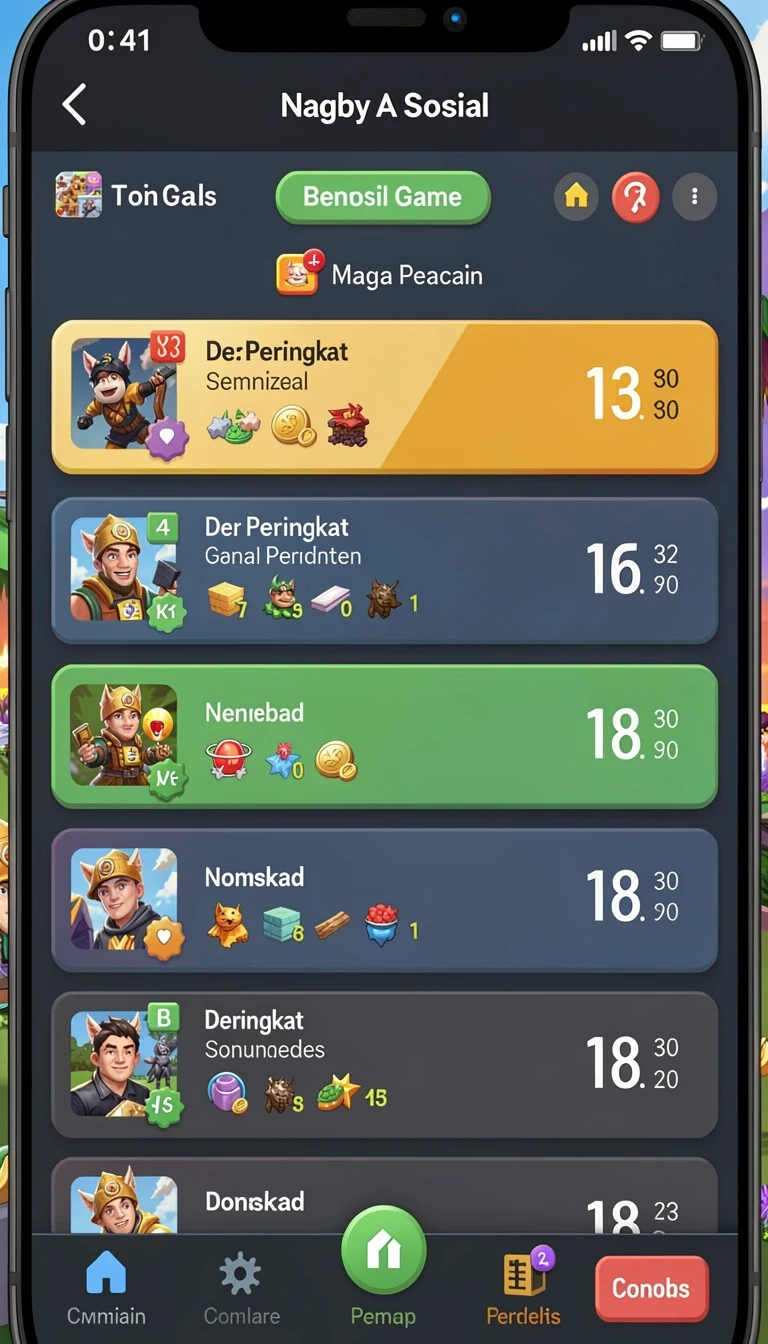Go back using the top arrow

click(x=74, y=104)
